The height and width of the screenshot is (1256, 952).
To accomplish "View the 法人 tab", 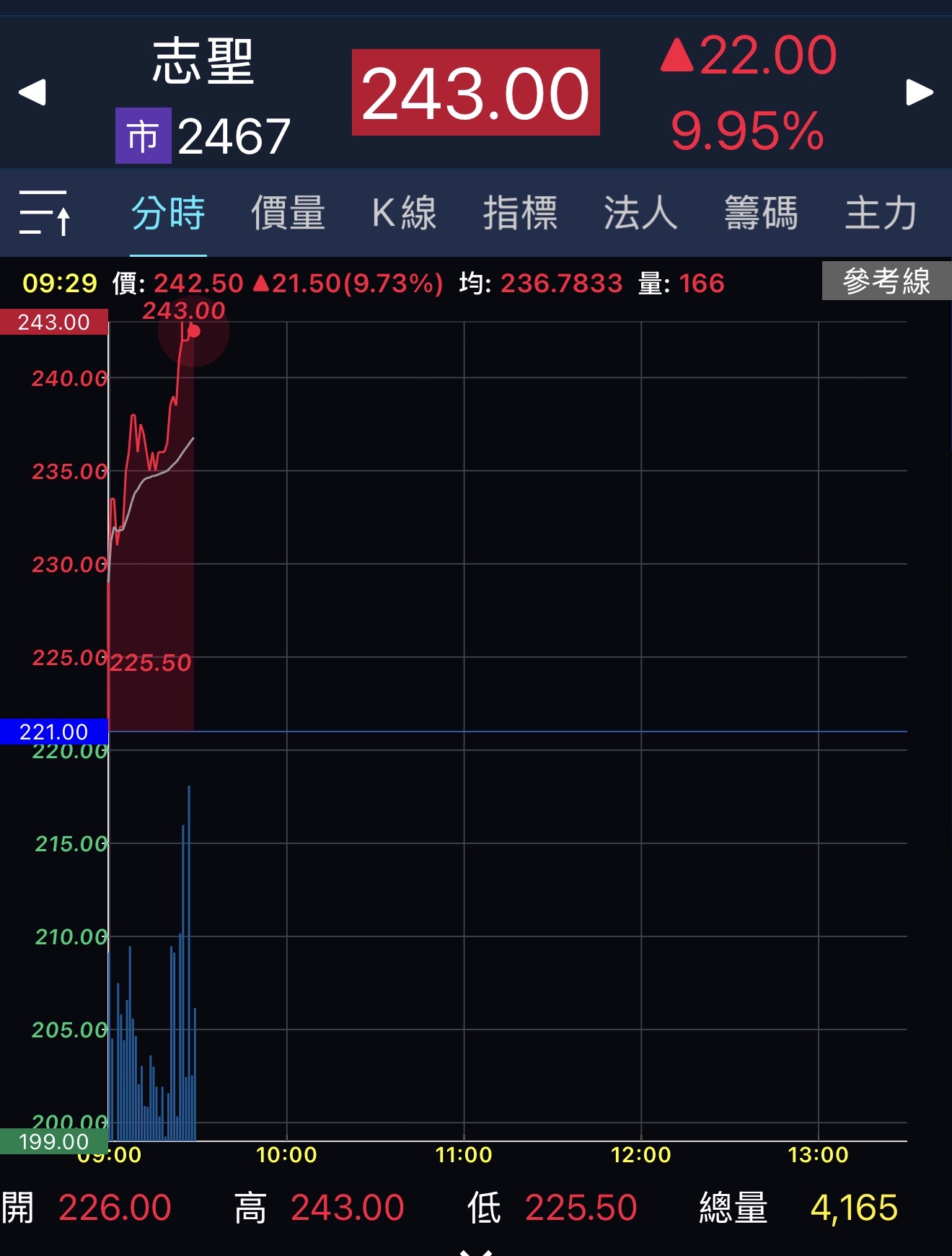I will coord(640,213).
